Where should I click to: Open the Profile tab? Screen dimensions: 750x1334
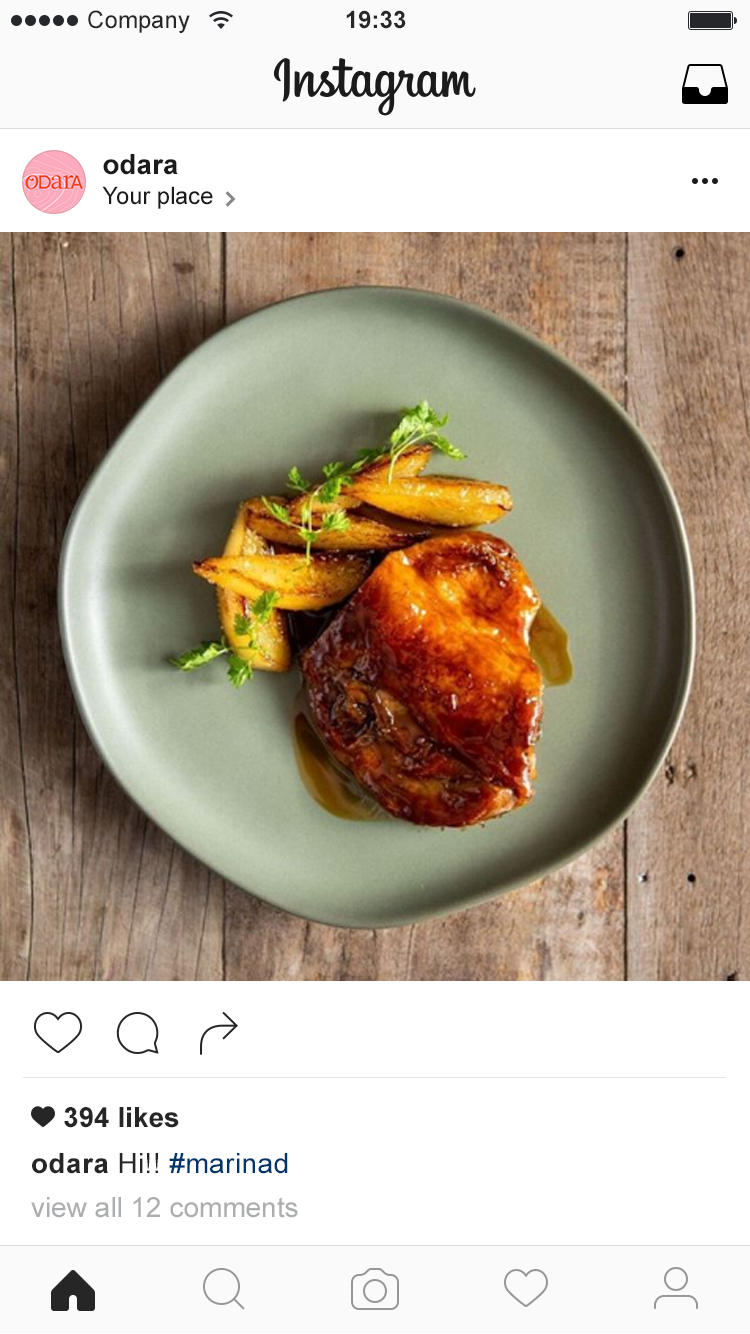tap(676, 1289)
